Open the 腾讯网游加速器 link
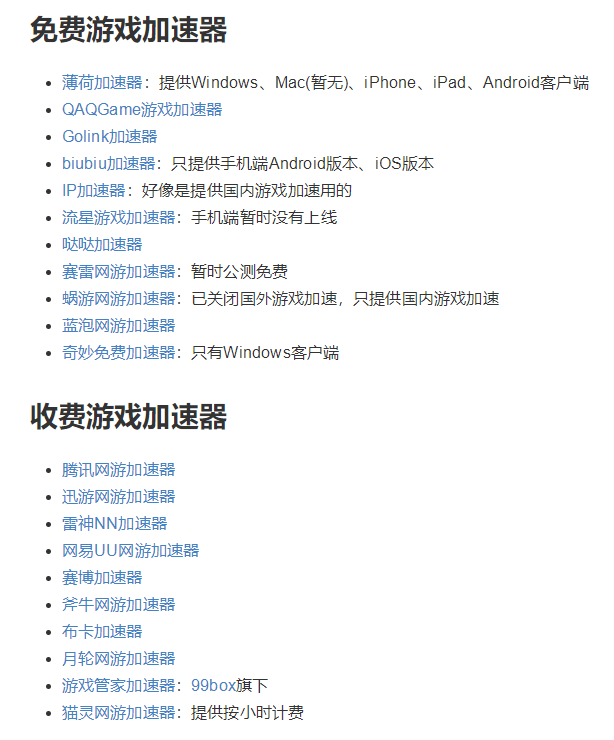Image resolution: width=614 pixels, height=740 pixels. 118,469
